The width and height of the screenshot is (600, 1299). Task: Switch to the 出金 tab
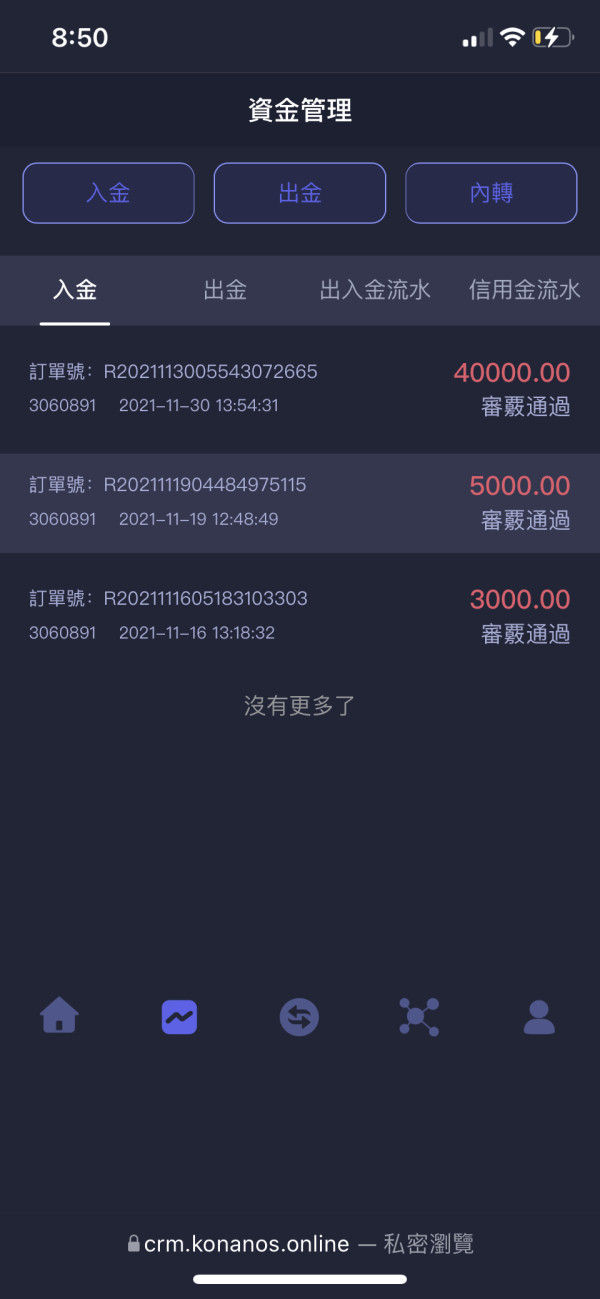pos(225,290)
